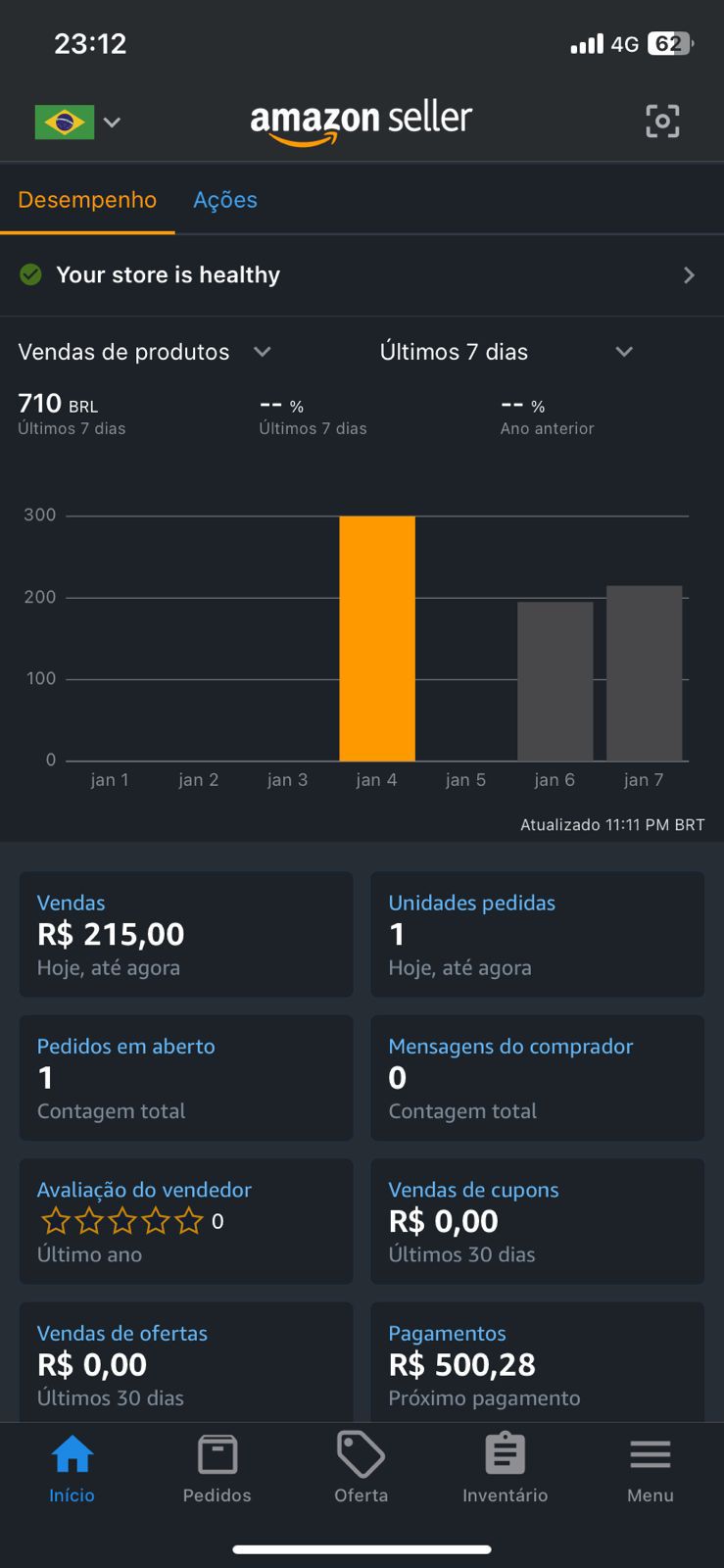Switch to the Oferta tab
Image resolution: width=724 pixels, height=1568 pixels.
[361, 1469]
